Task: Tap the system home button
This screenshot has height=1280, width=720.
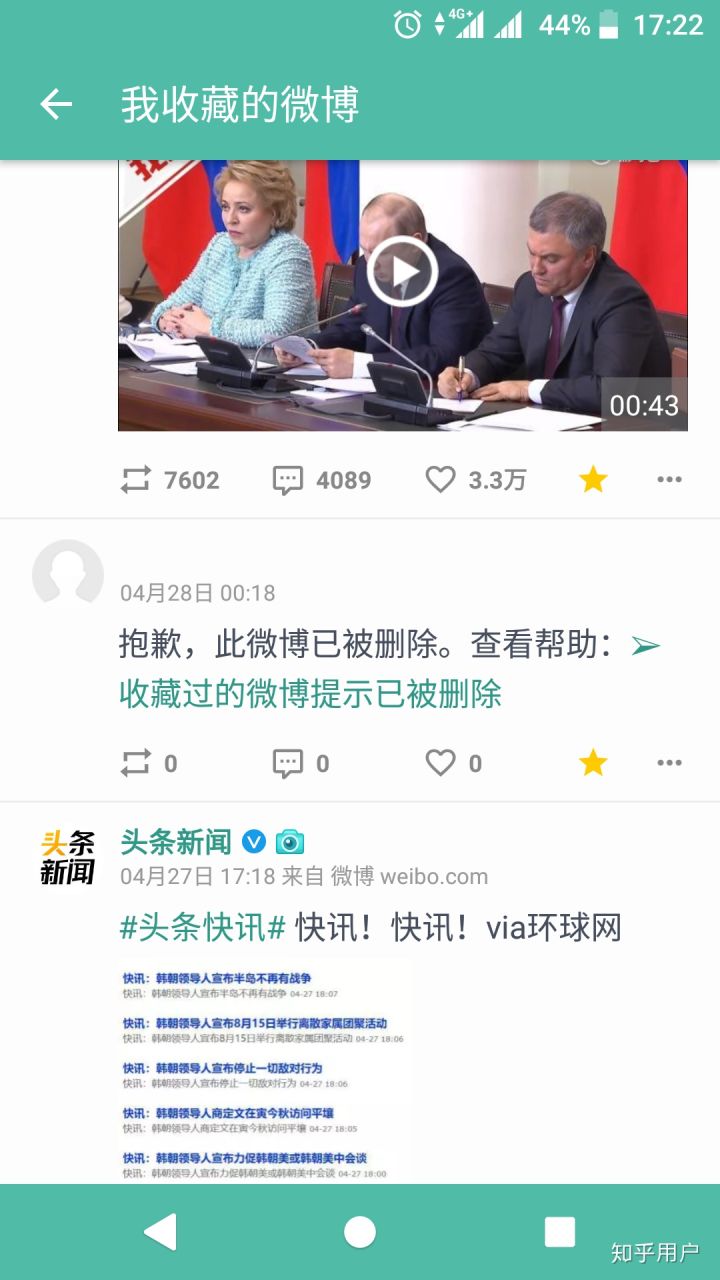Action: point(360,1232)
